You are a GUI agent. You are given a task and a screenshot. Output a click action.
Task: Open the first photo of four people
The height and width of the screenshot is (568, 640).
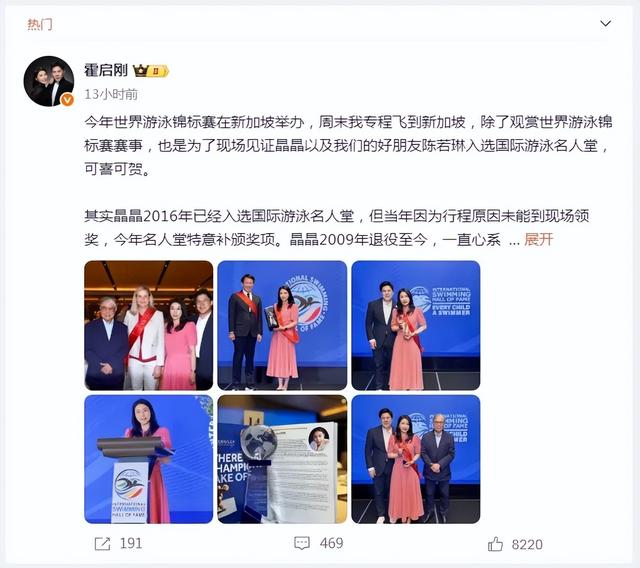(148, 325)
